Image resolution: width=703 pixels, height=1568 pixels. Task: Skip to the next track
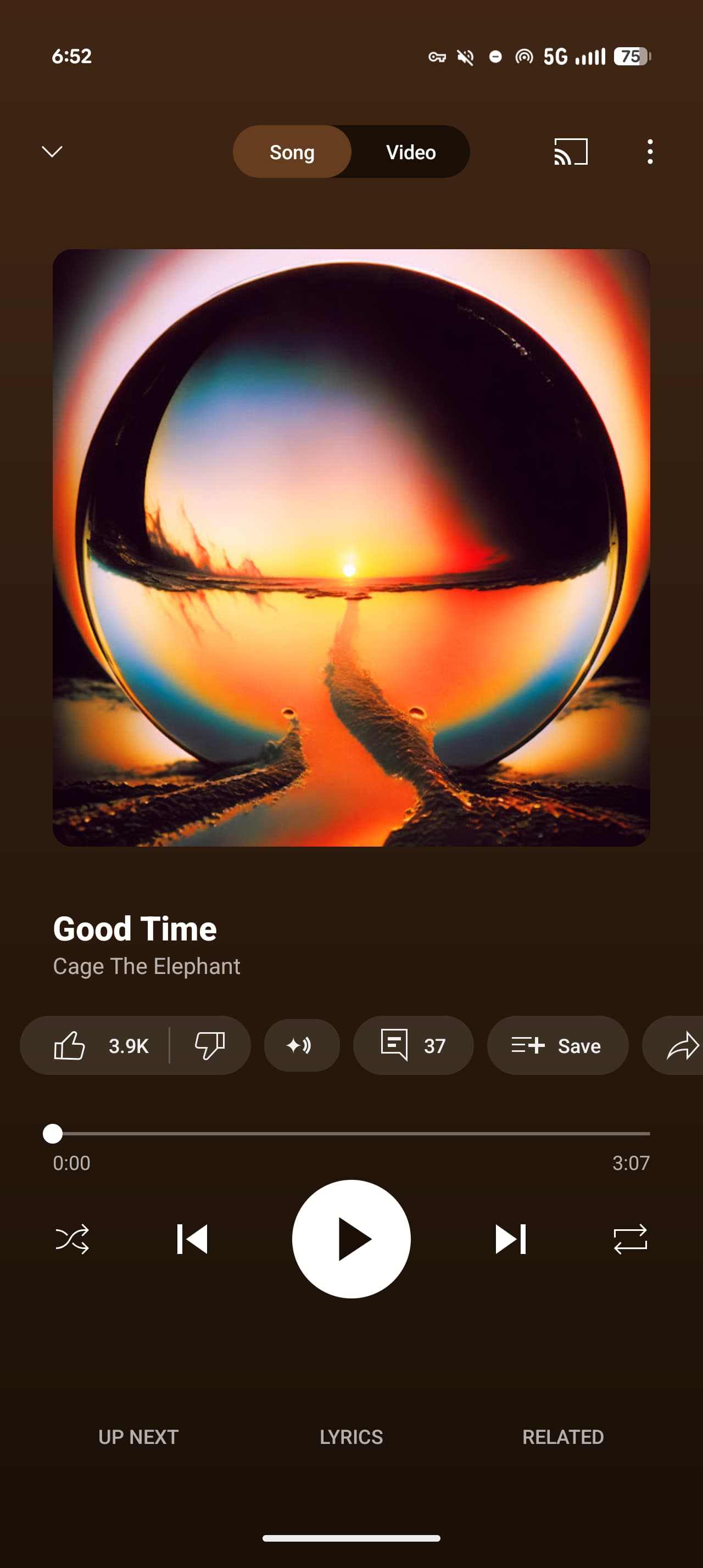[510, 1239]
